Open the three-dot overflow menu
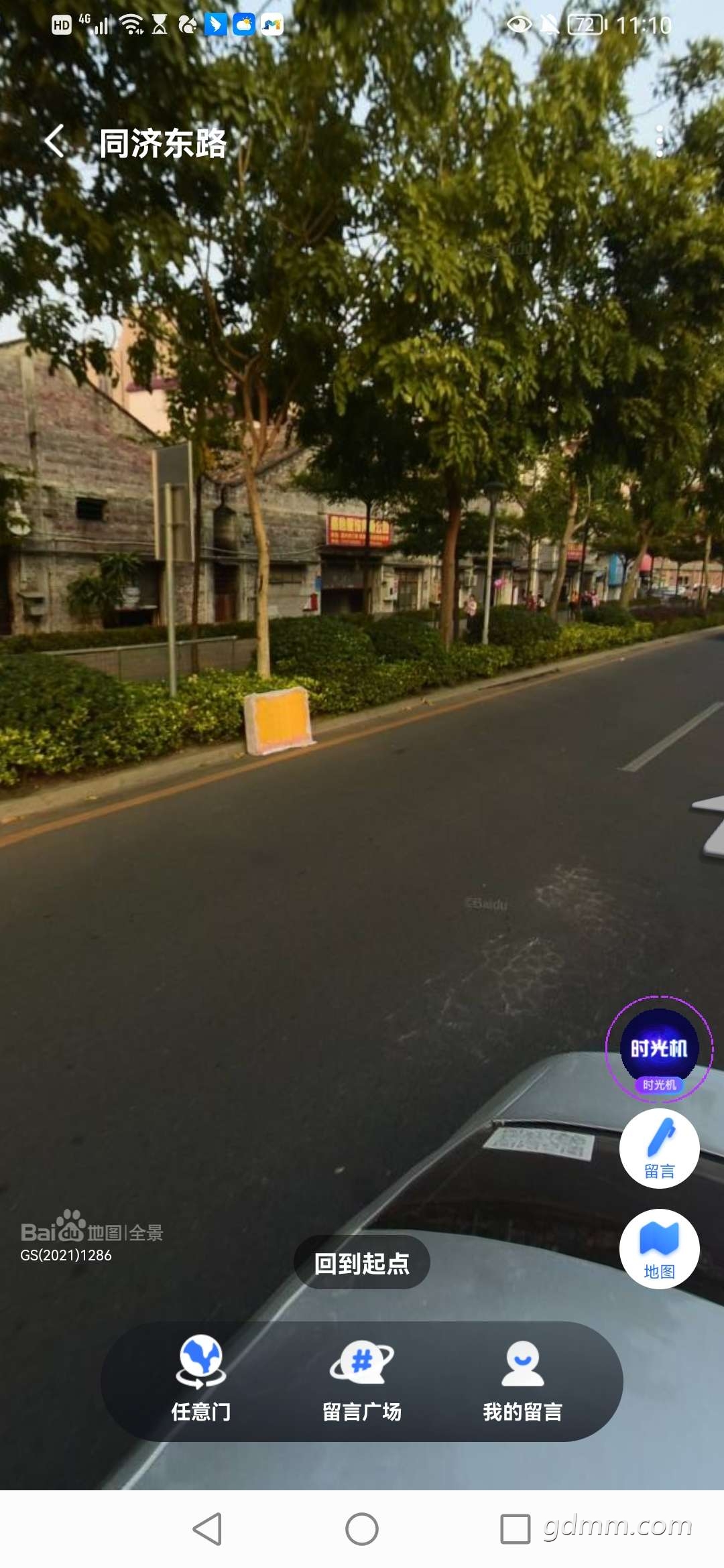724x1568 pixels. 660,141
